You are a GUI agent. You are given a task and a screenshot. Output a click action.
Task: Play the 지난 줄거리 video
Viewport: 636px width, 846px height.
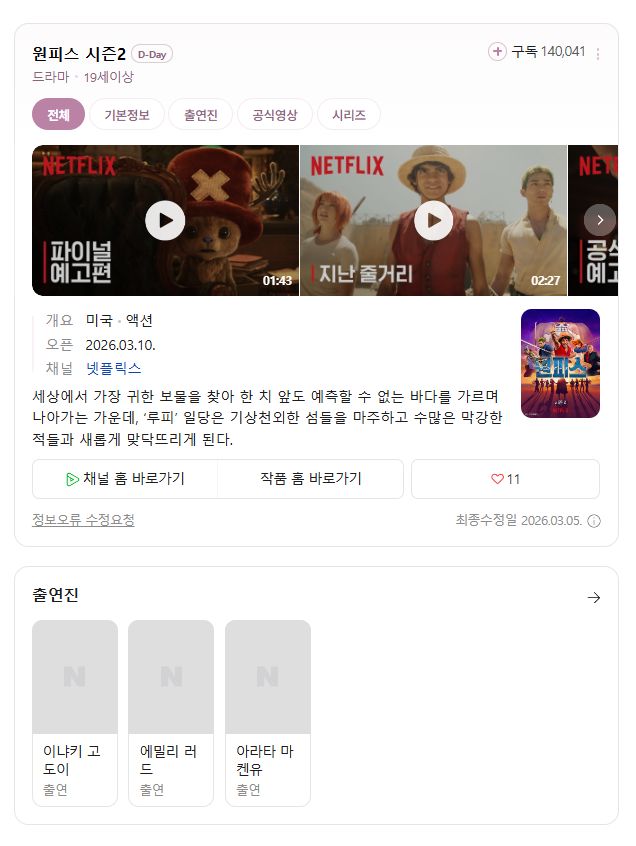[433, 220]
